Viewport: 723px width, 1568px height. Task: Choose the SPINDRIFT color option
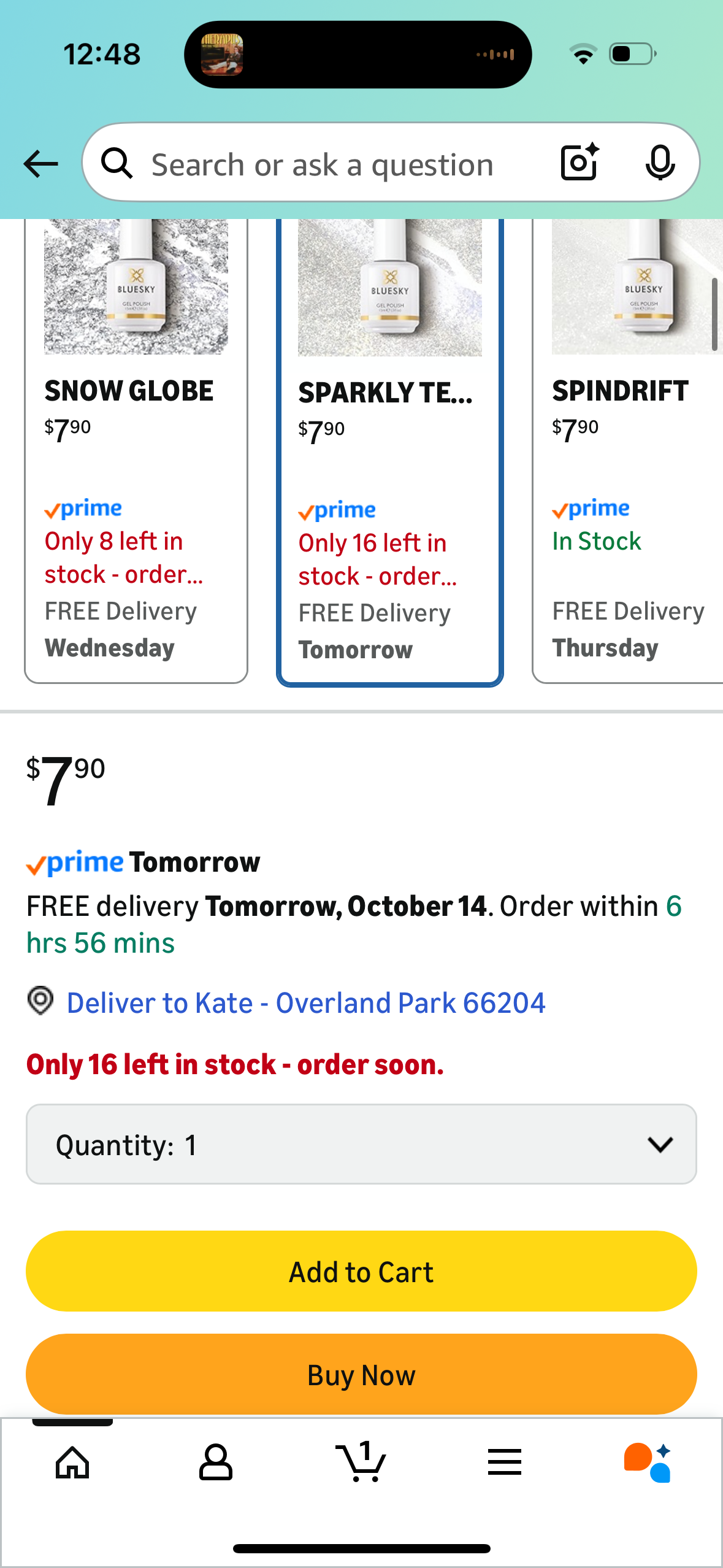[627, 452]
